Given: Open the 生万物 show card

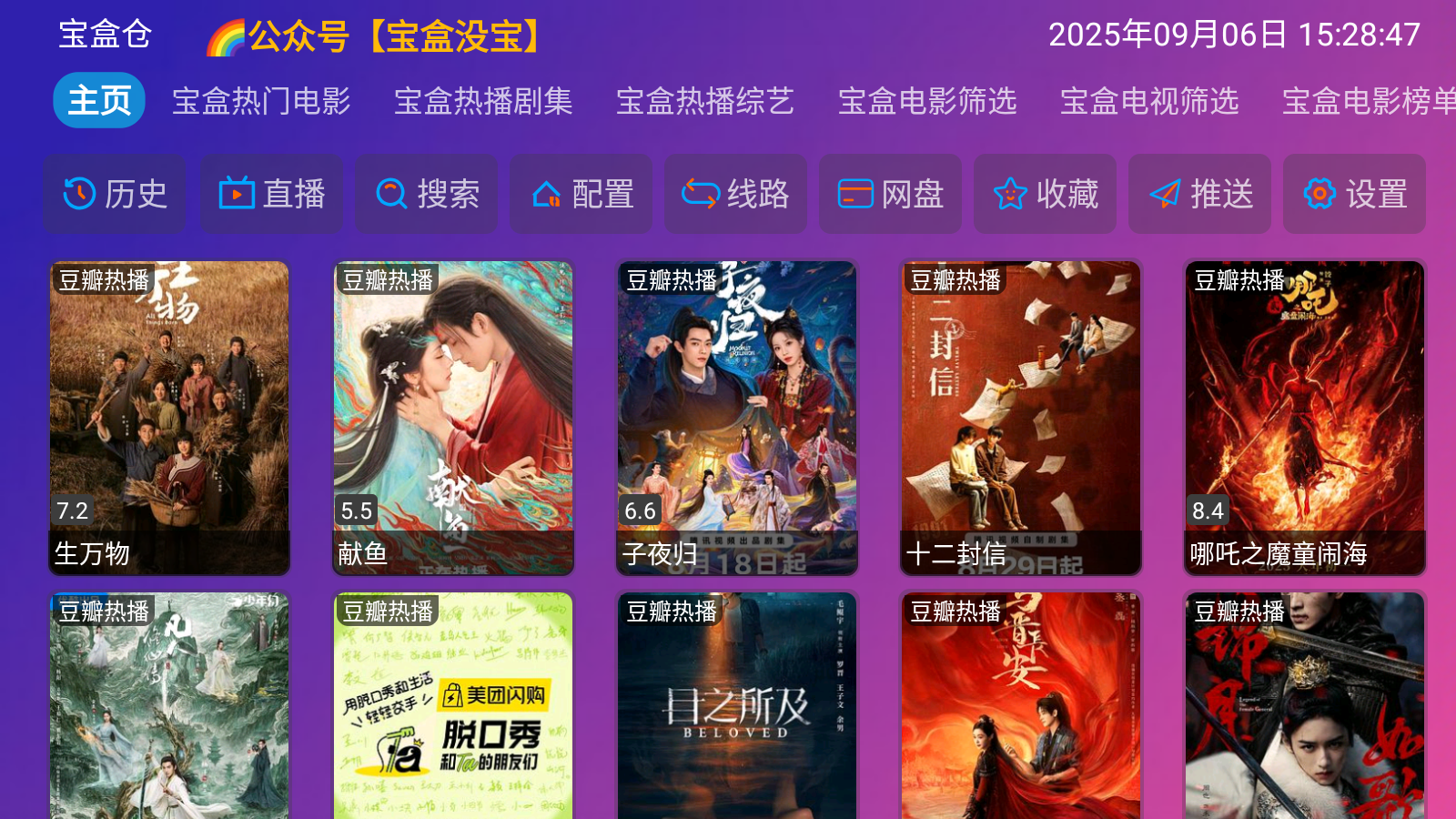Looking at the screenshot, I should [169, 418].
